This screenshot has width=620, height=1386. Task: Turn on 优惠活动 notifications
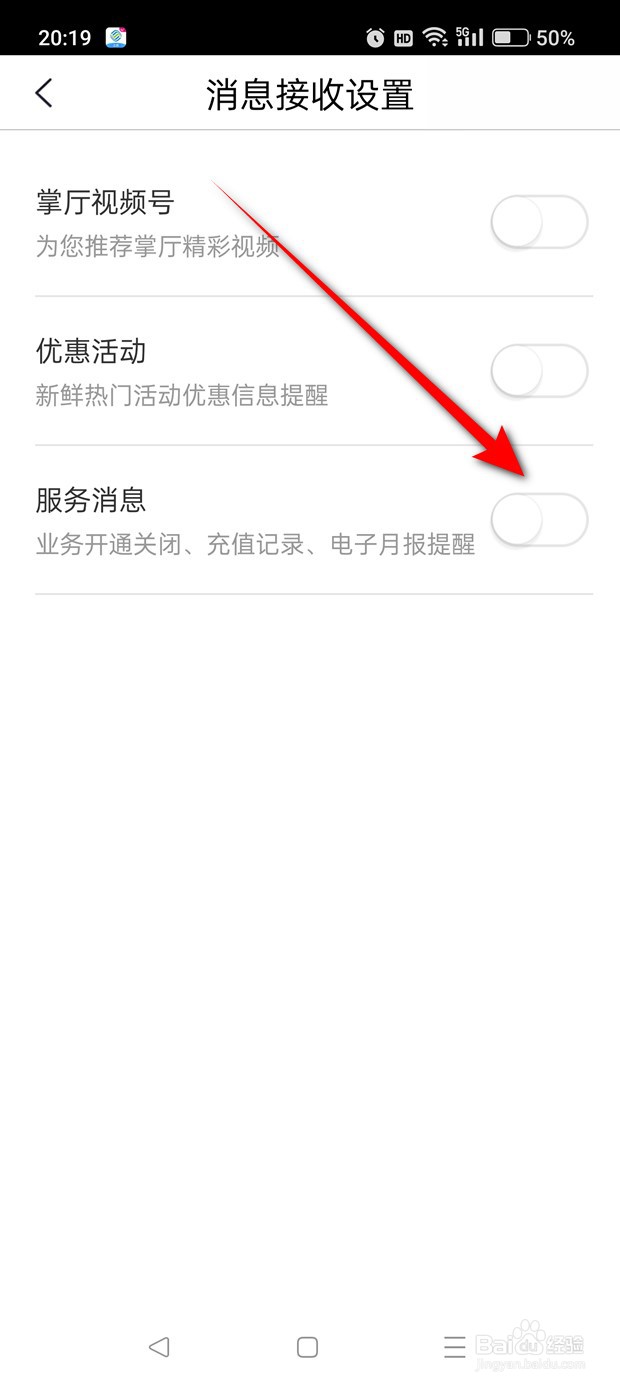tap(539, 371)
